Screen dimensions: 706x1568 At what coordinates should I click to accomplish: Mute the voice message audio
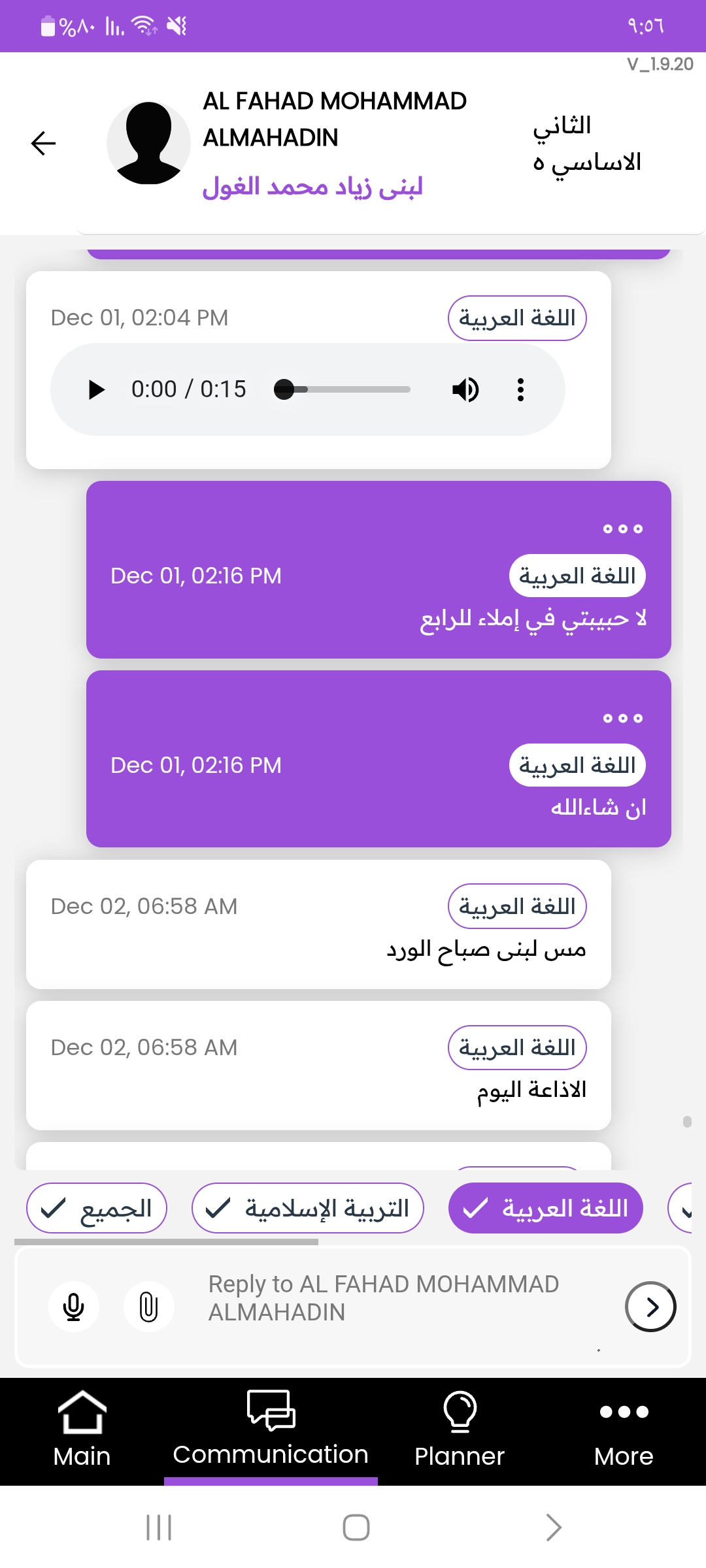click(x=465, y=389)
